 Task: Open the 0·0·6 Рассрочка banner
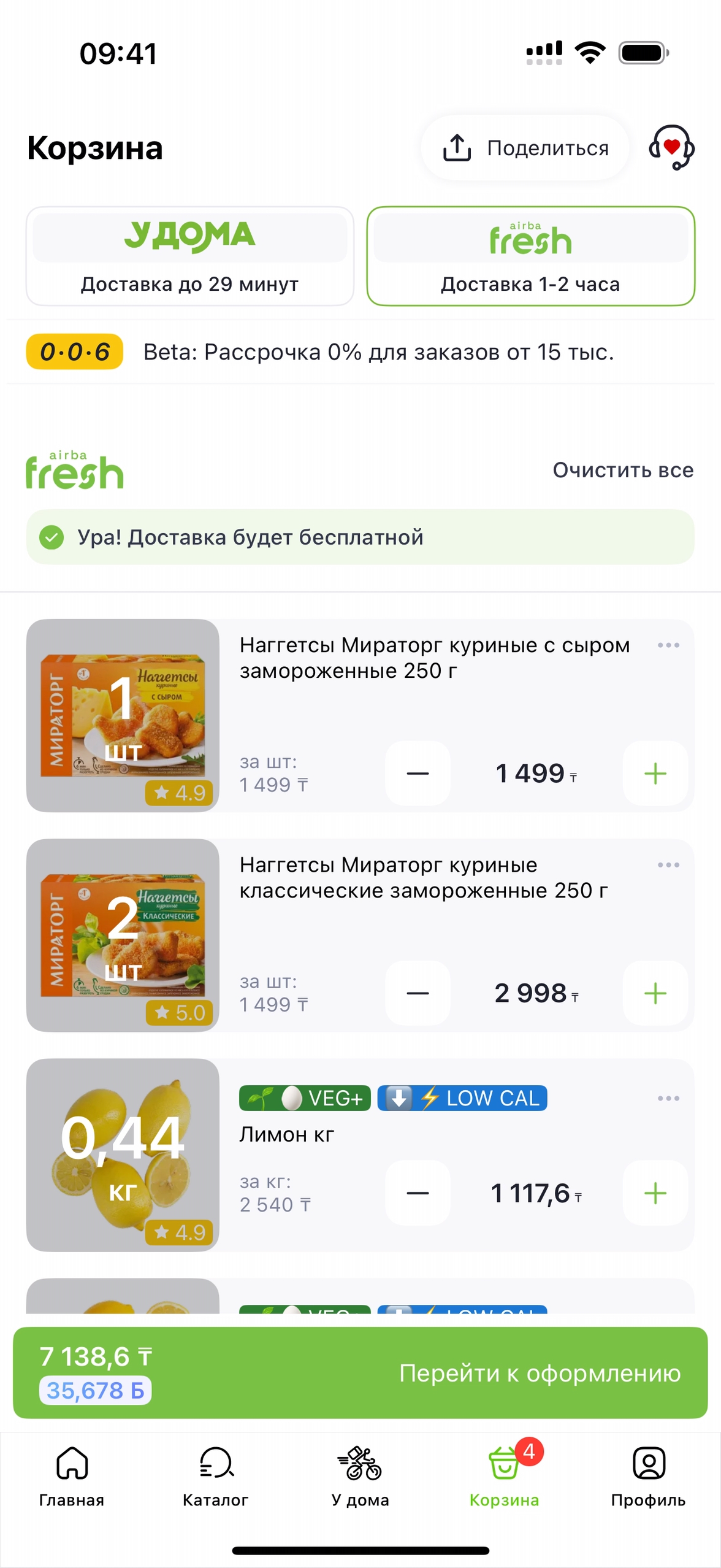point(359,352)
